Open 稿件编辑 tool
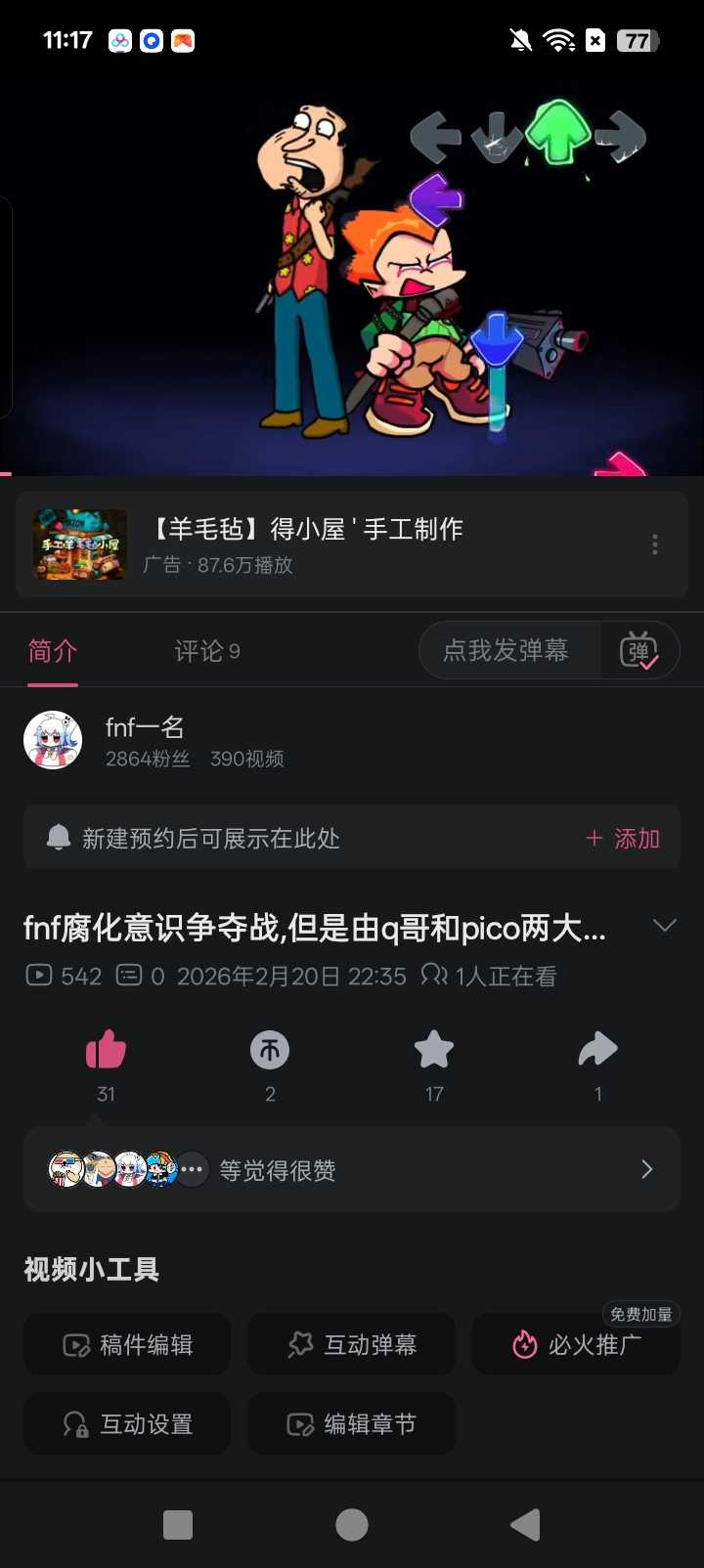This screenshot has width=704, height=1568. pos(128,1345)
